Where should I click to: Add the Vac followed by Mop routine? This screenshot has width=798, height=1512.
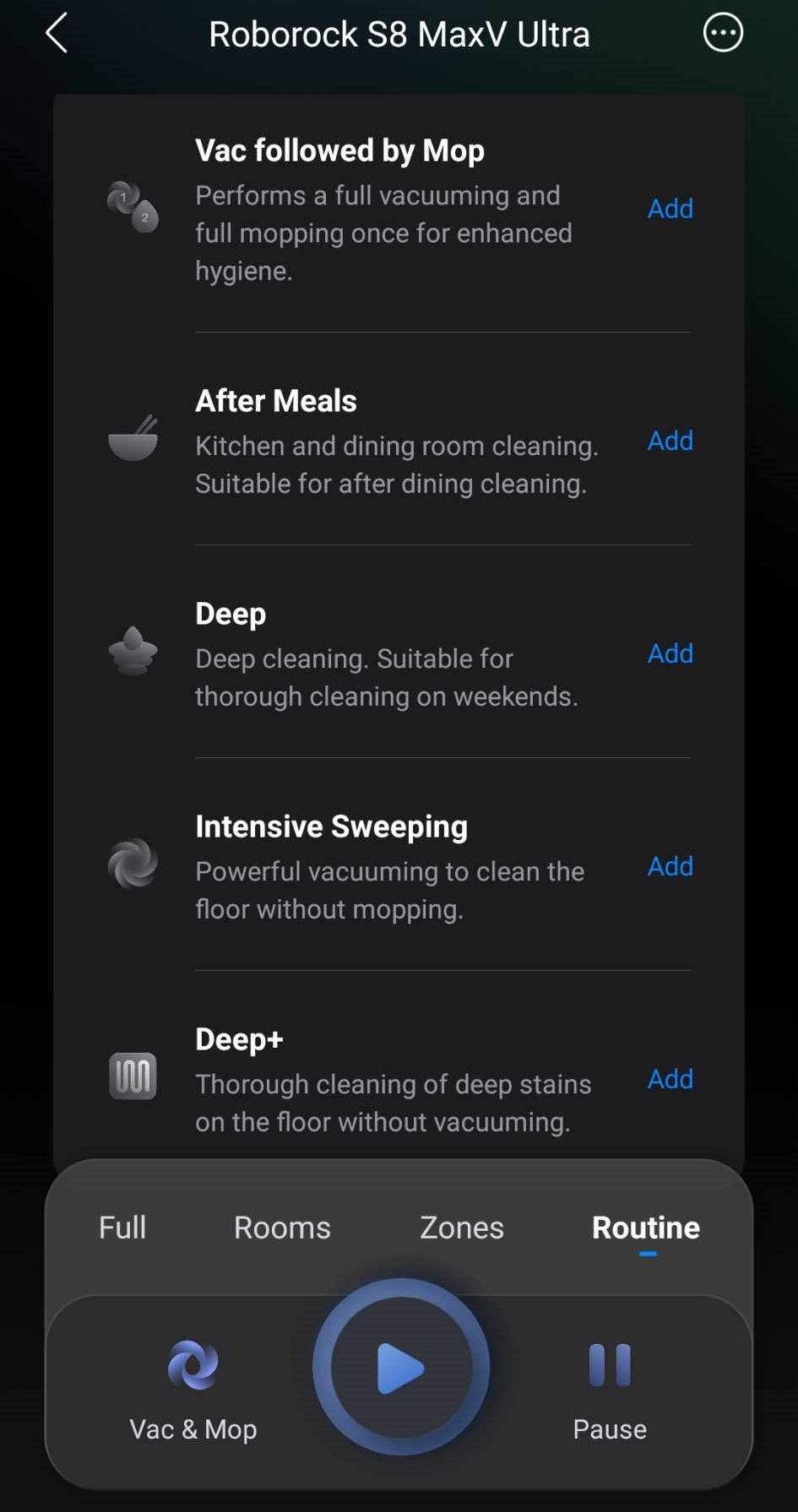point(670,209)
